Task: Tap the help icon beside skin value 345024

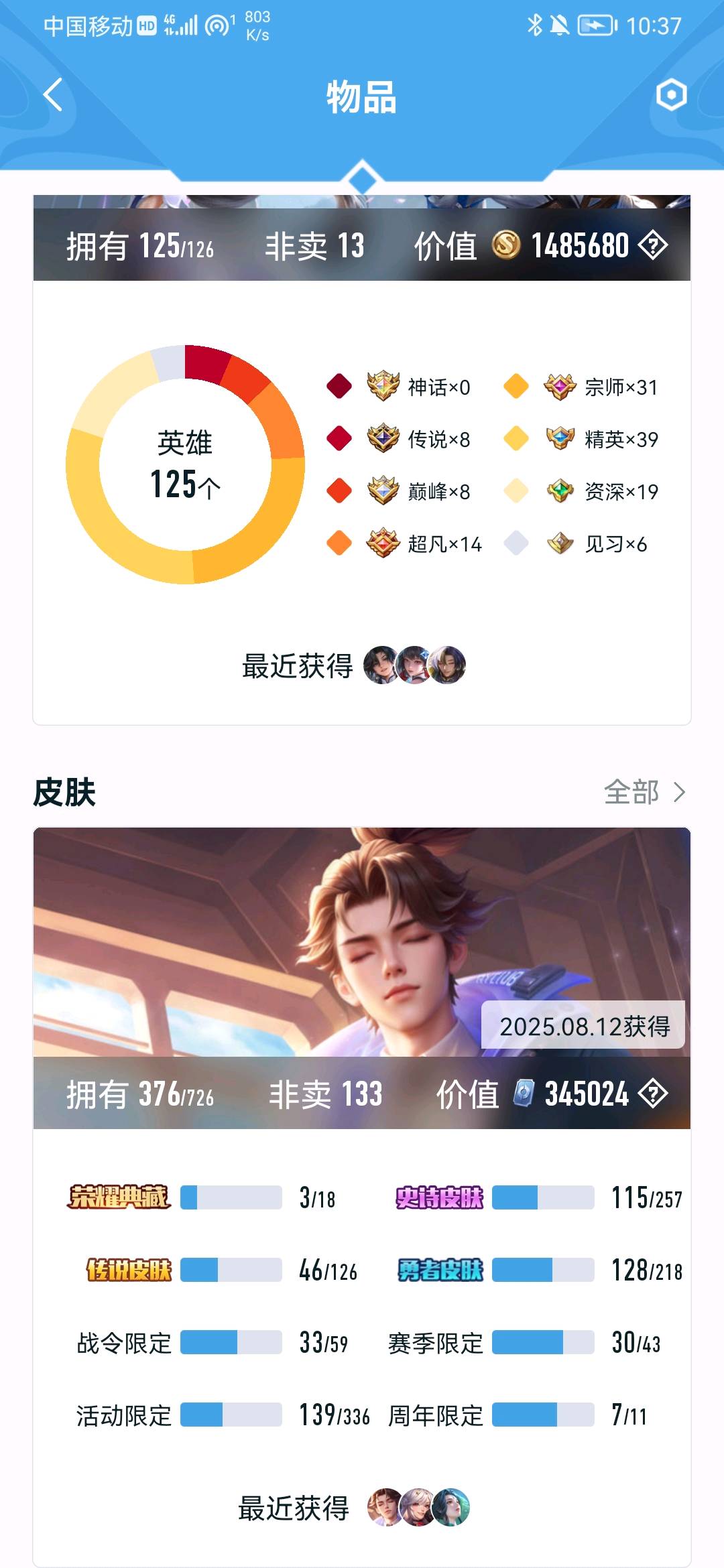Action: coord(653,1094)
